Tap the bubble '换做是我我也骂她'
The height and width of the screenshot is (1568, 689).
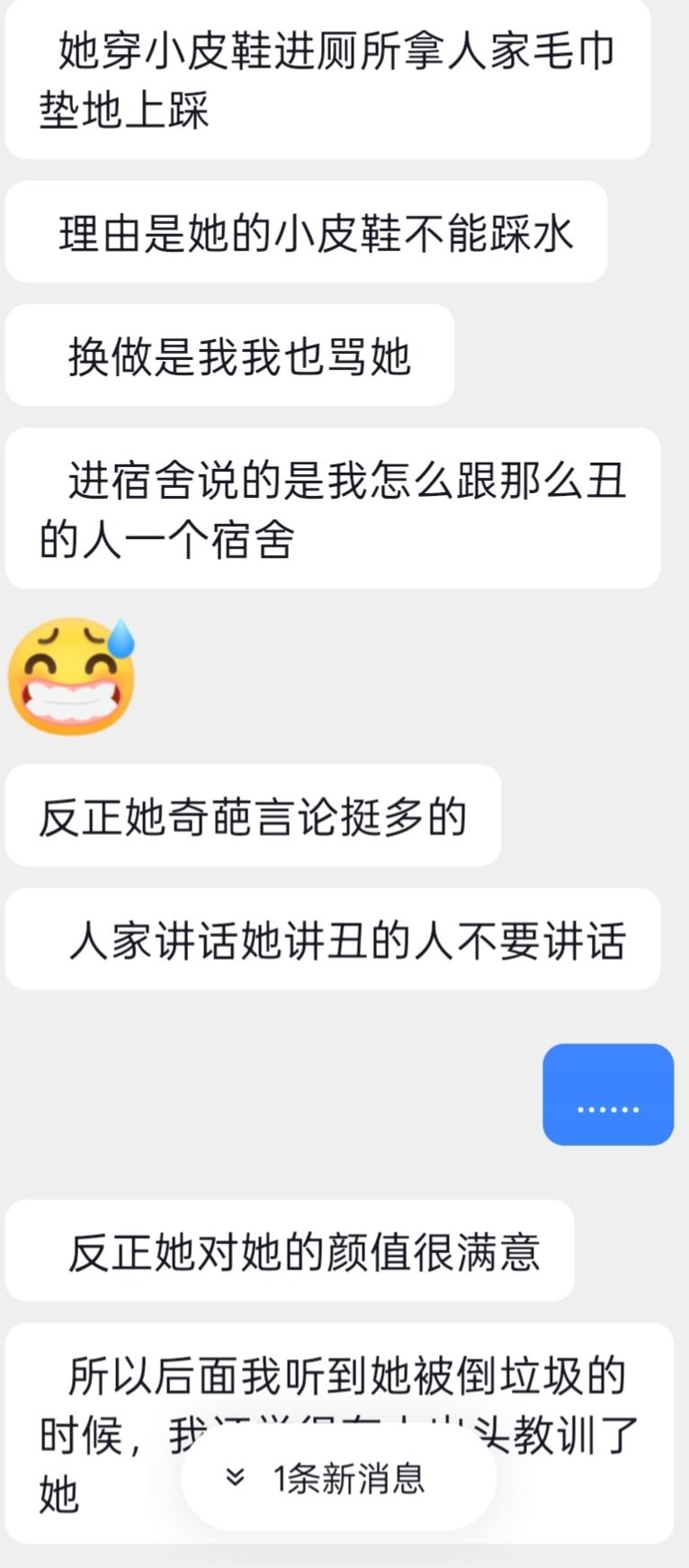coord(228,356)
